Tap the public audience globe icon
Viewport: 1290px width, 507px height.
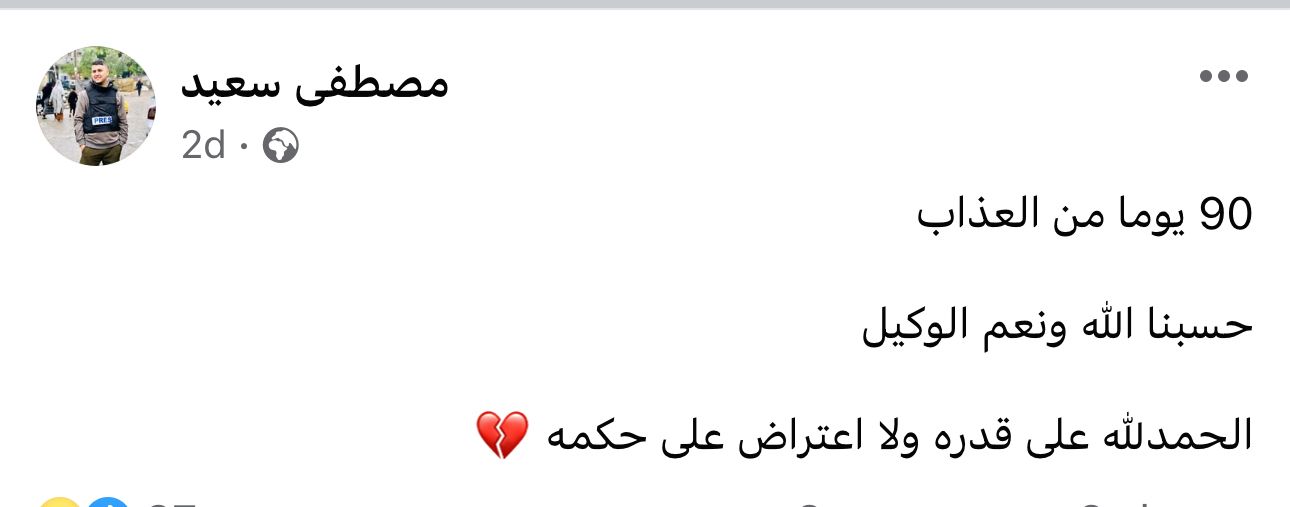click(281, 147)
